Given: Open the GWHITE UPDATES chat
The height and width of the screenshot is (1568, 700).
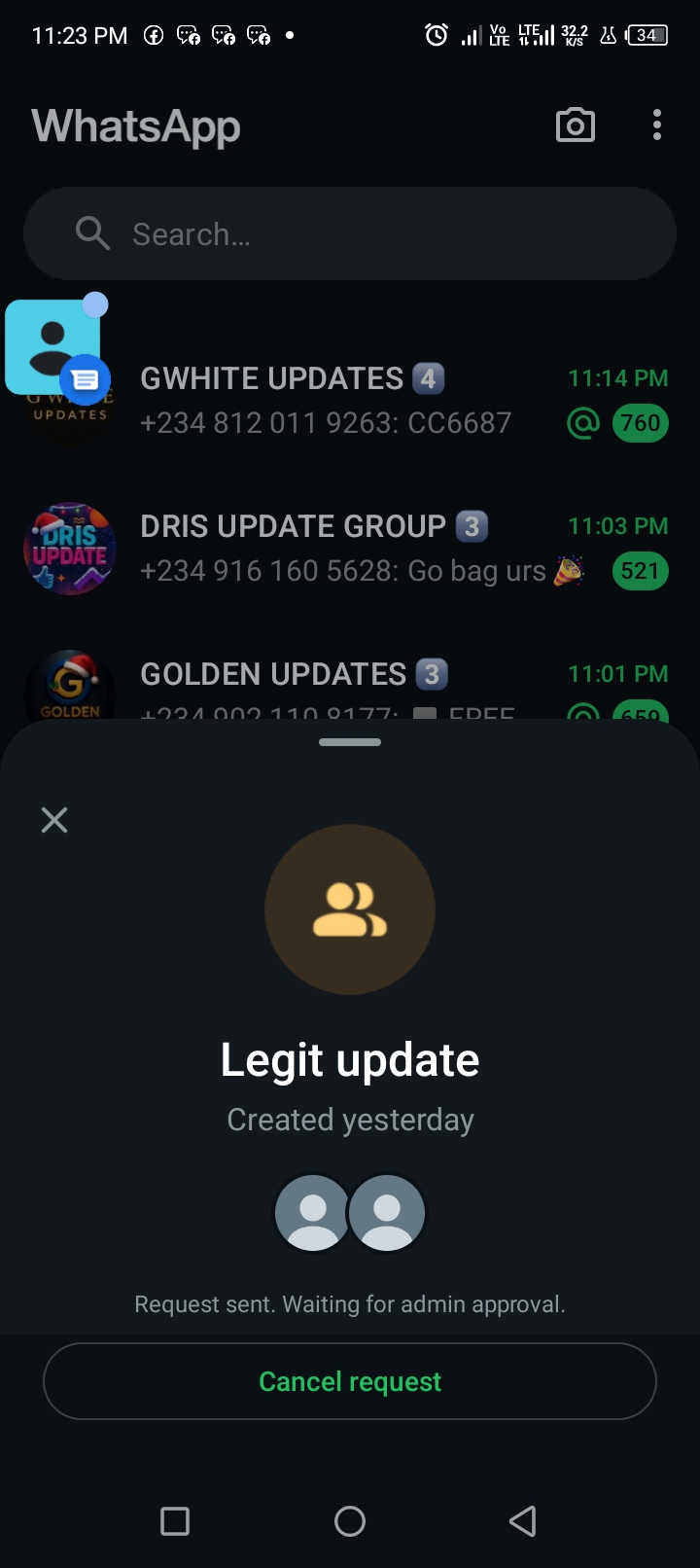Looking at the screenshot, I should click(x=389, y=401).
